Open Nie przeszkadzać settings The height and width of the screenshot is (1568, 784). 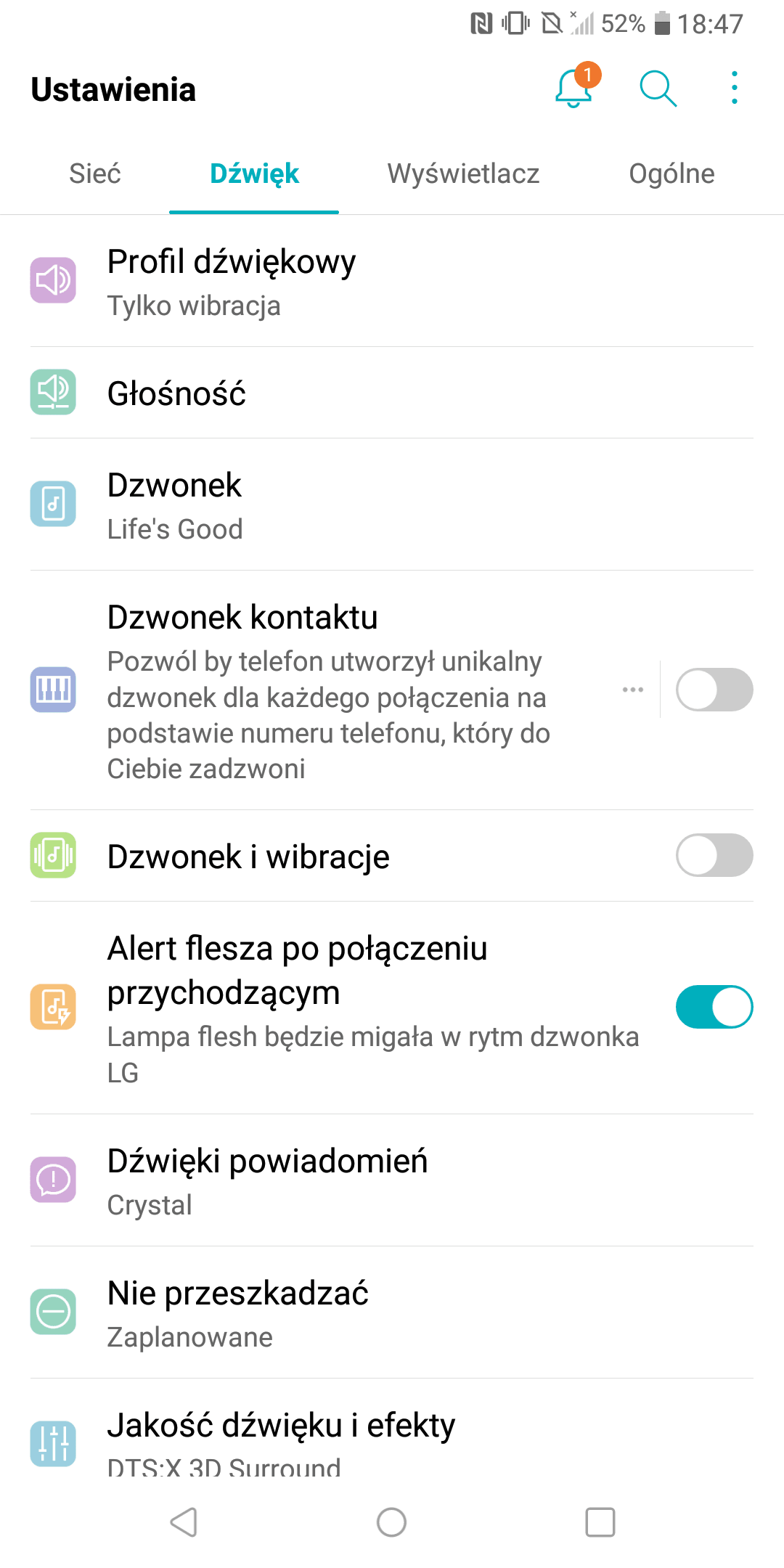[x=392, y=1312]
